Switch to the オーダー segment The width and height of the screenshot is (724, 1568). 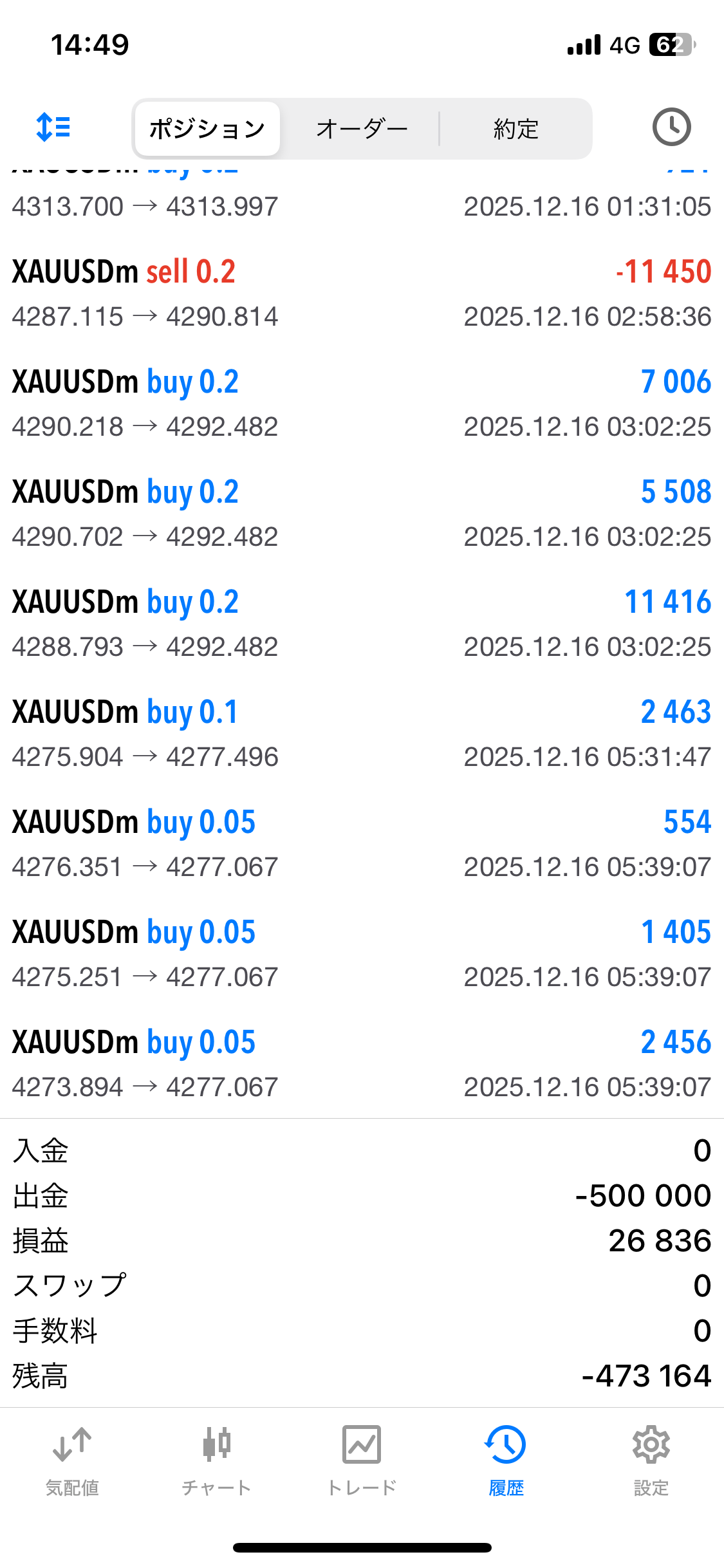[x=362, y=129]
